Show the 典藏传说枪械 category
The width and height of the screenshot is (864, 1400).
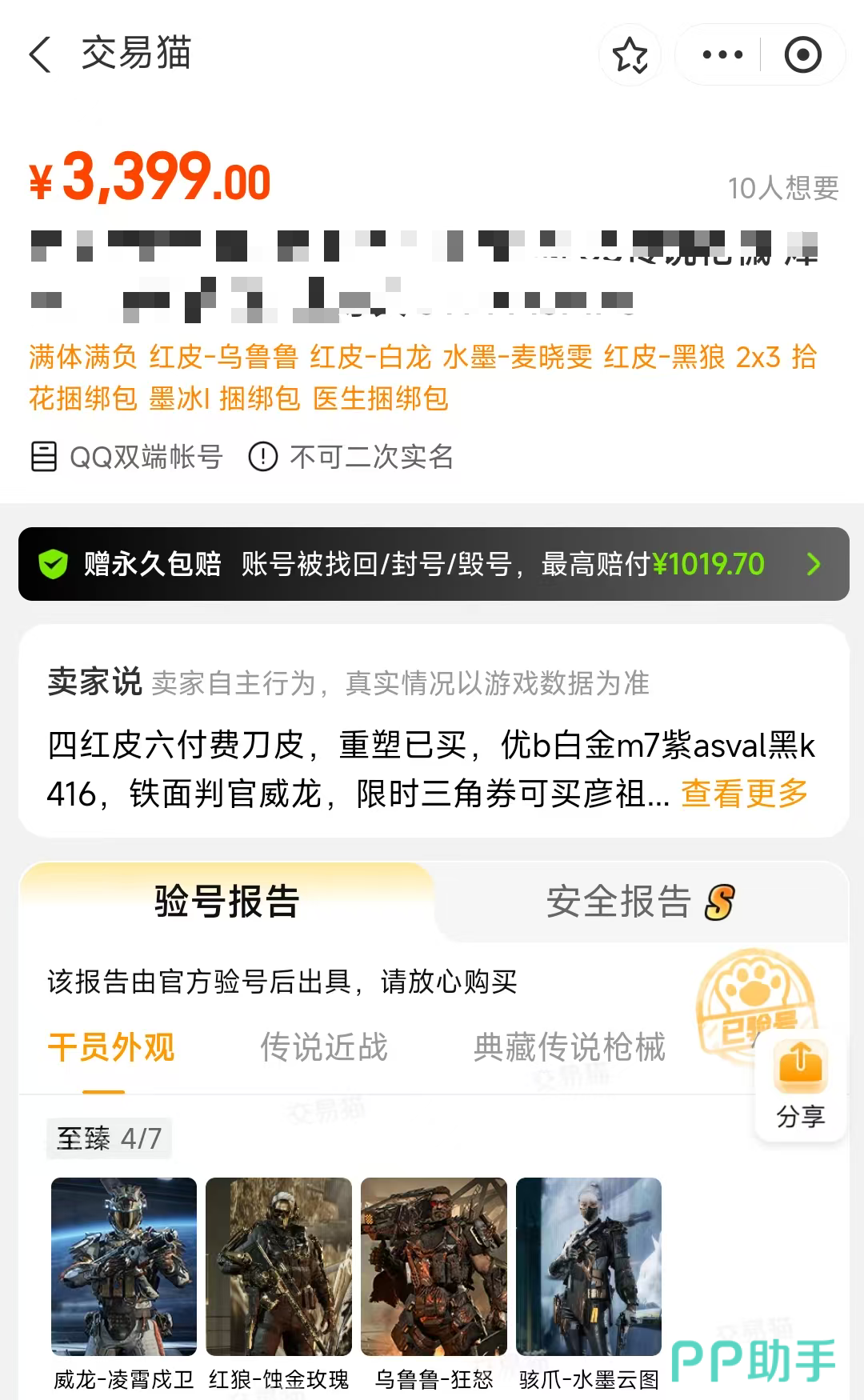point(570,1046)
